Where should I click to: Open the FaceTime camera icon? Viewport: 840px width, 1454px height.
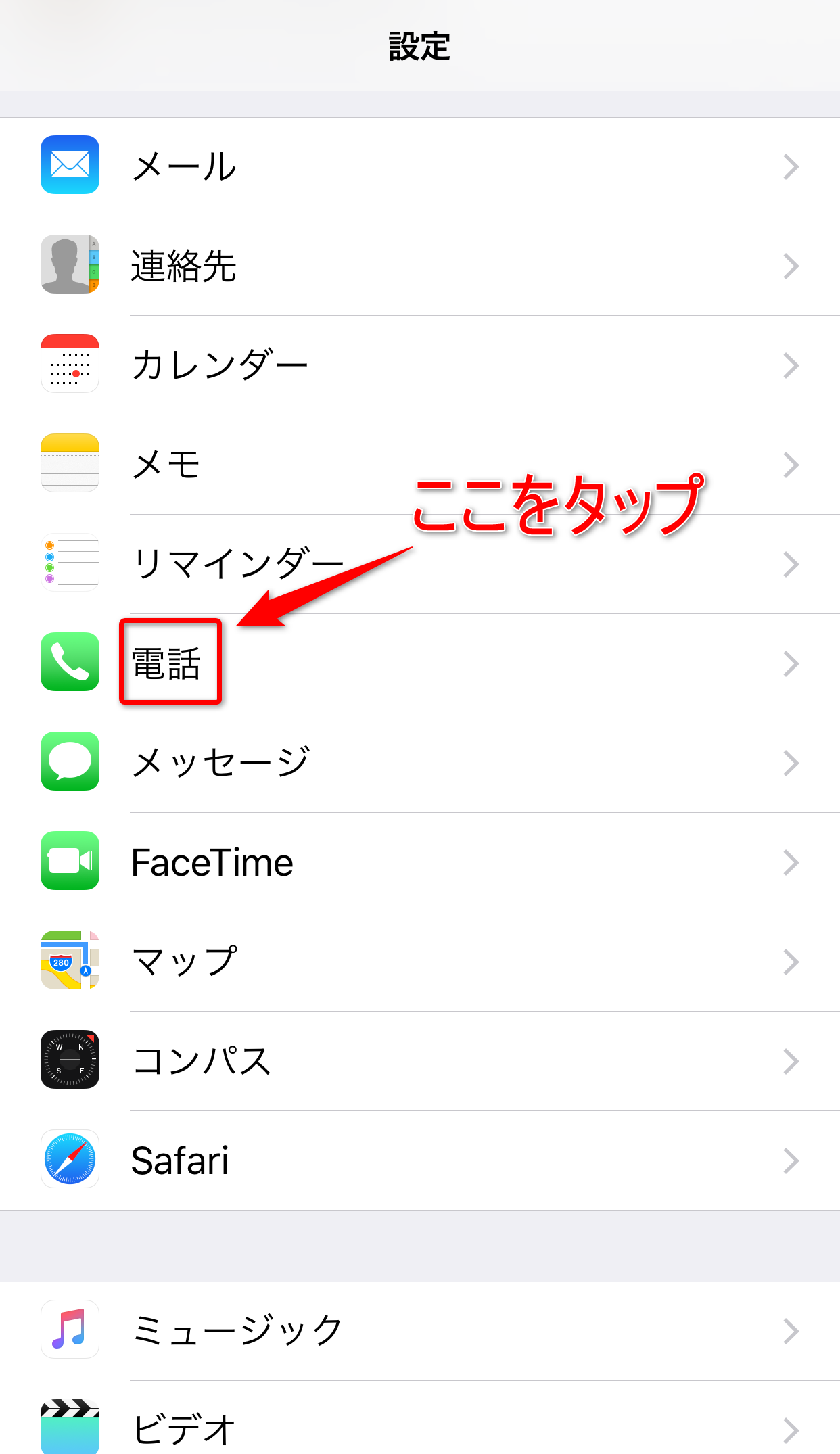[70, 862]
